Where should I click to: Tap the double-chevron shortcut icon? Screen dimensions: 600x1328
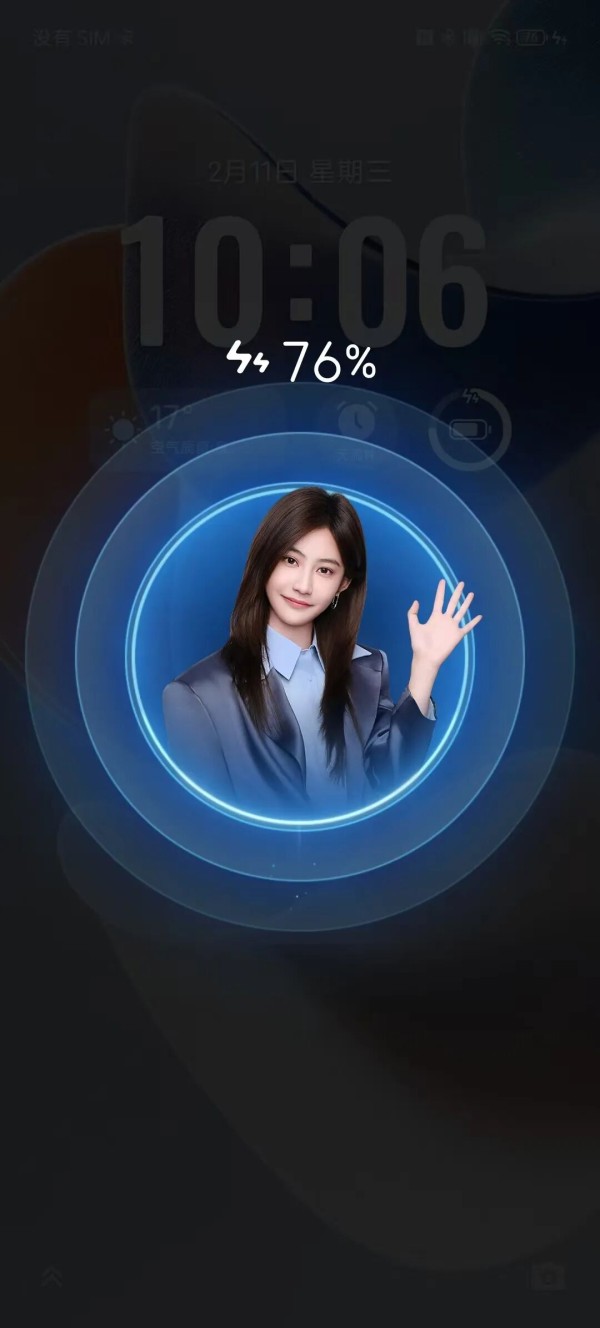point(51,1276)
